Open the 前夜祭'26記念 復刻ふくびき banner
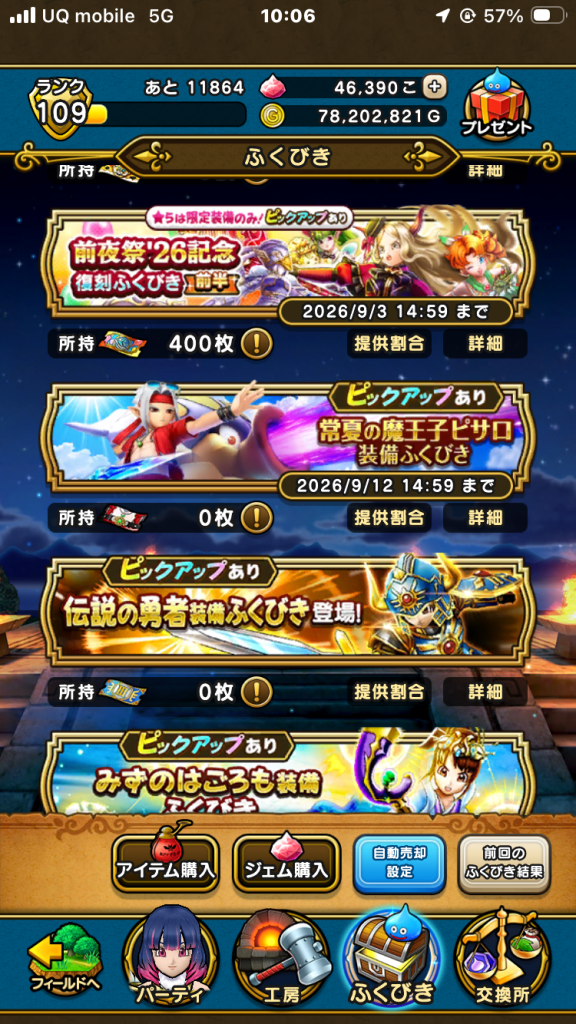 coord(287,265)
